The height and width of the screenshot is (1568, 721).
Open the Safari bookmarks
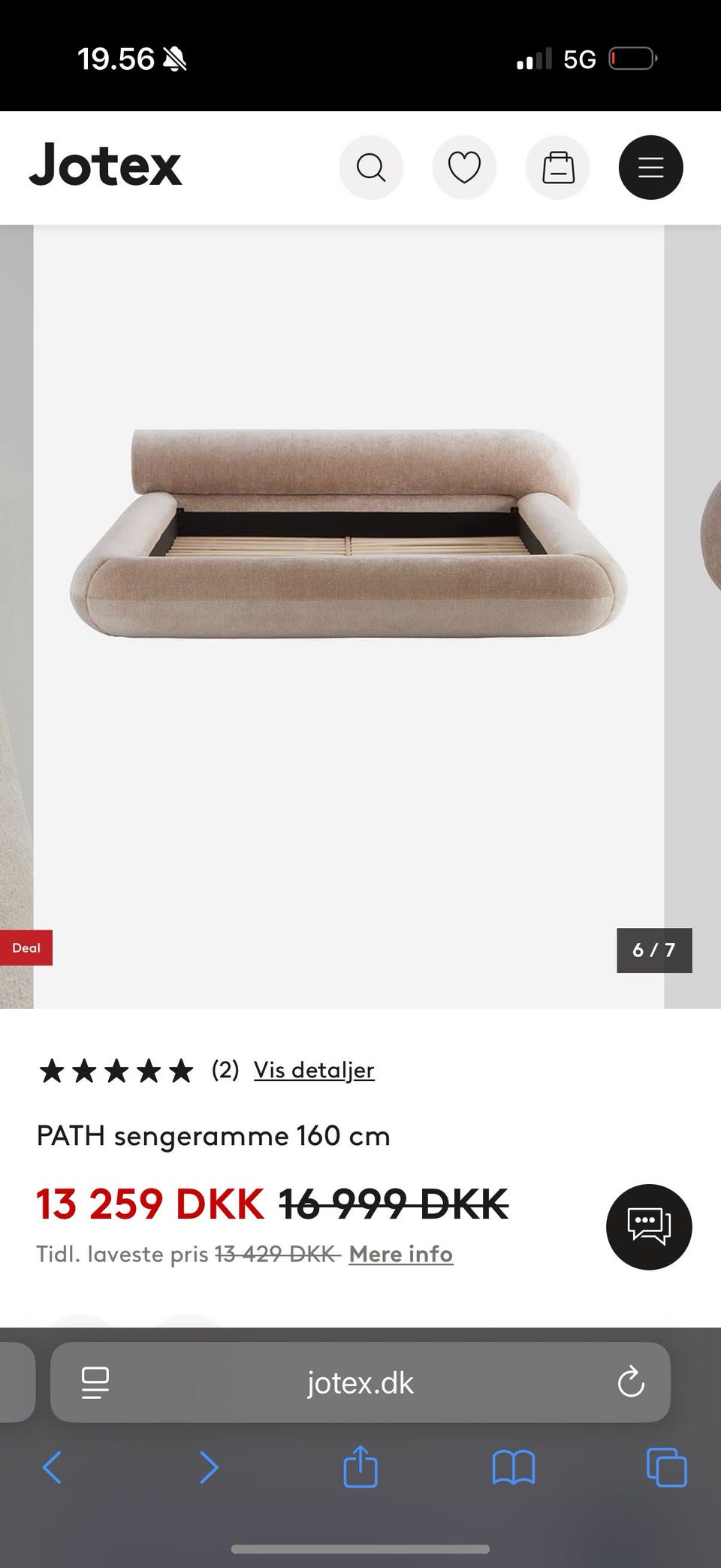tap(514, 1467)
